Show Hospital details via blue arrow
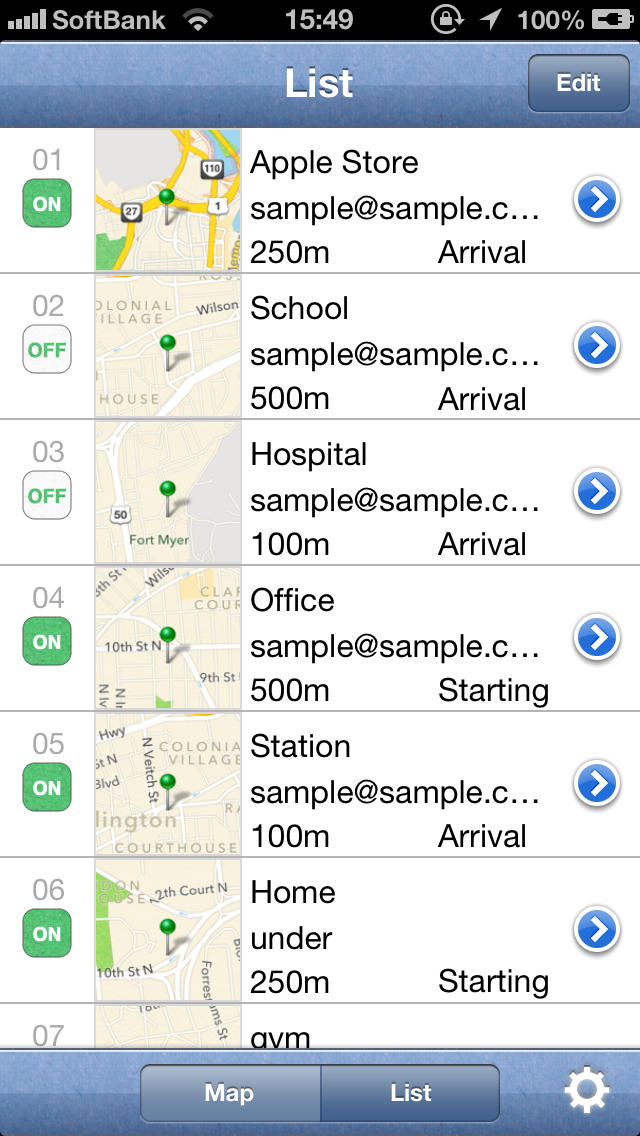Viewport: 640px width, 1136px height. [x=597, y=492]
